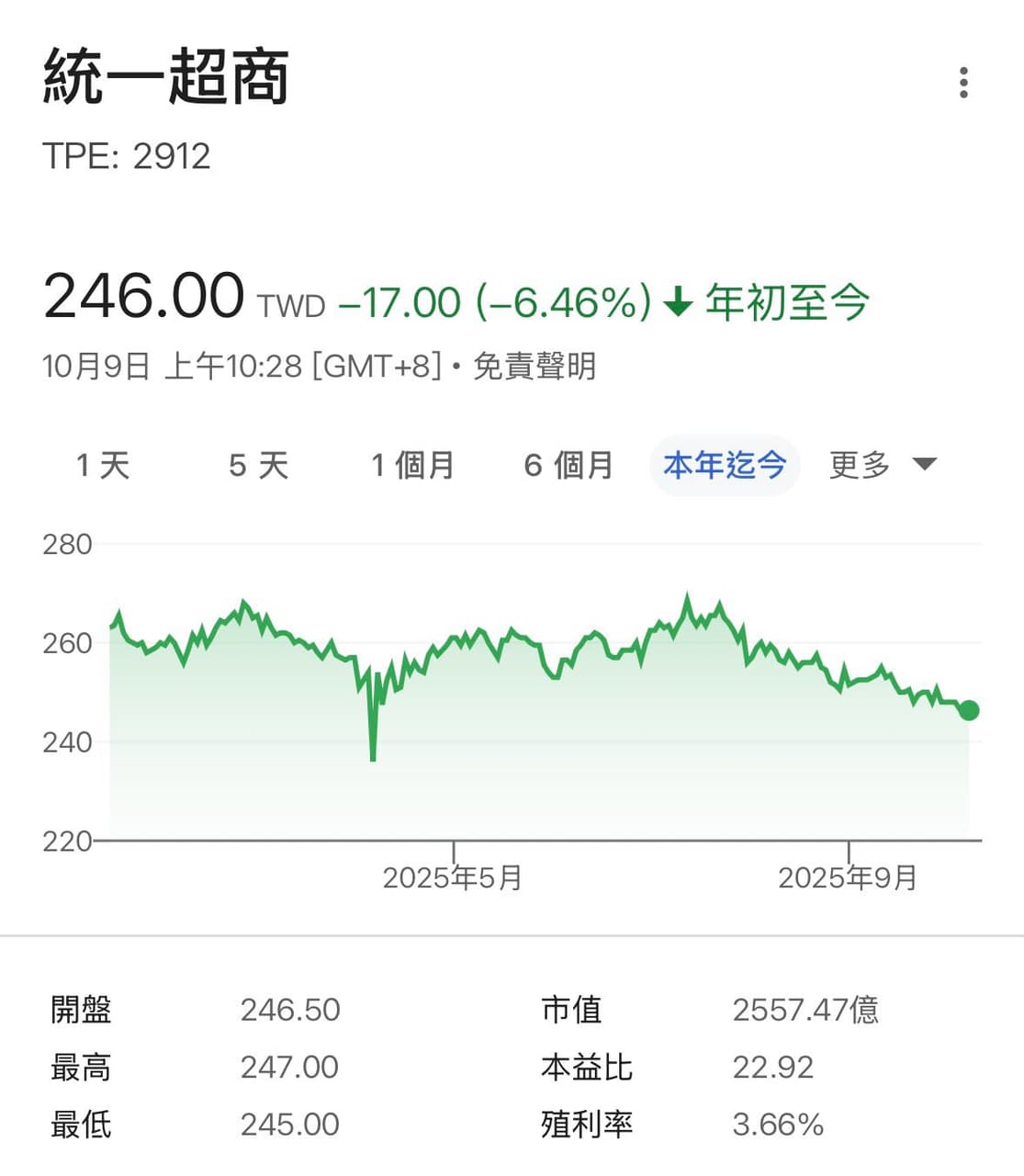Click the highlighted 本年迄今 tab
Screen dimensions: 1024x1176
pyautogui.click(x=725, y=465)
